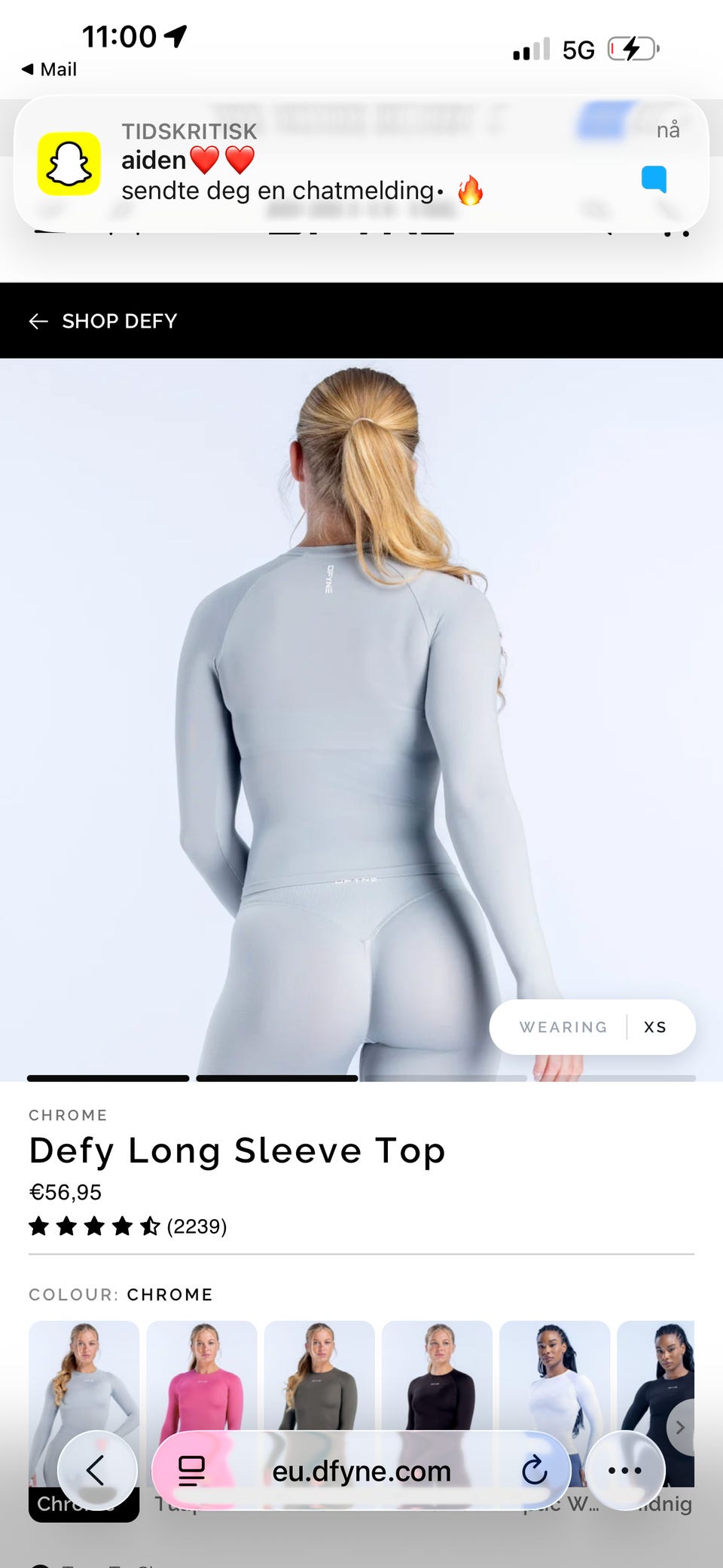
Task: Tap the Wearing XS size badge
Action: click(x=592, y=1027)
